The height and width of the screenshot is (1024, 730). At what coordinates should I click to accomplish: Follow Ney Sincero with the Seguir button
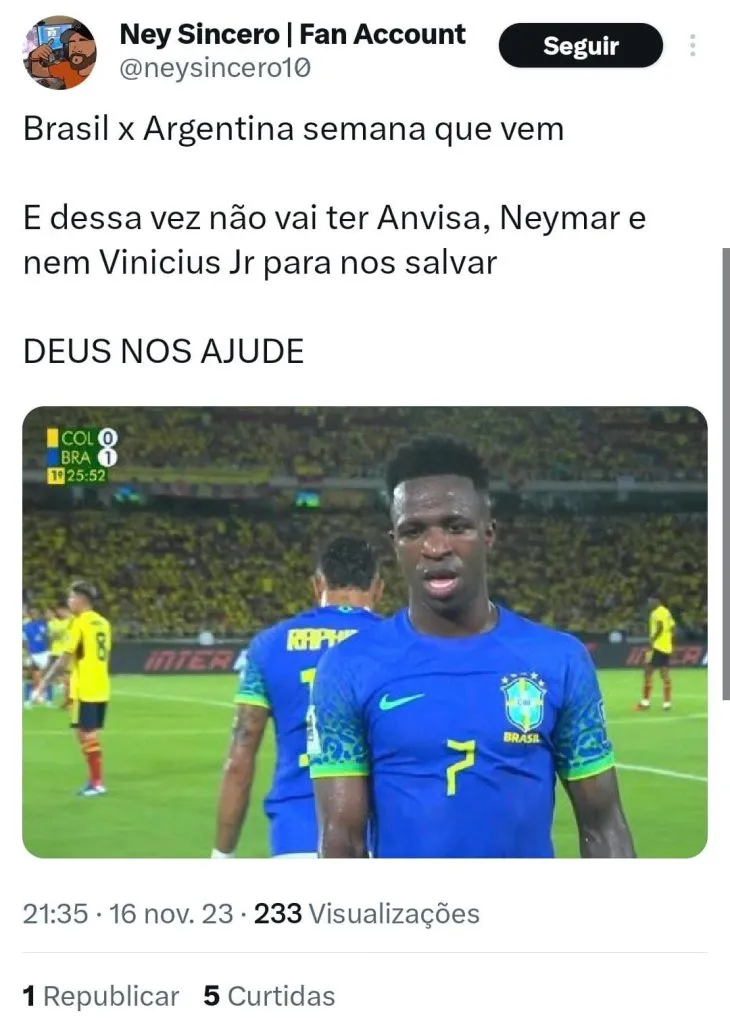tap(580, 46)
